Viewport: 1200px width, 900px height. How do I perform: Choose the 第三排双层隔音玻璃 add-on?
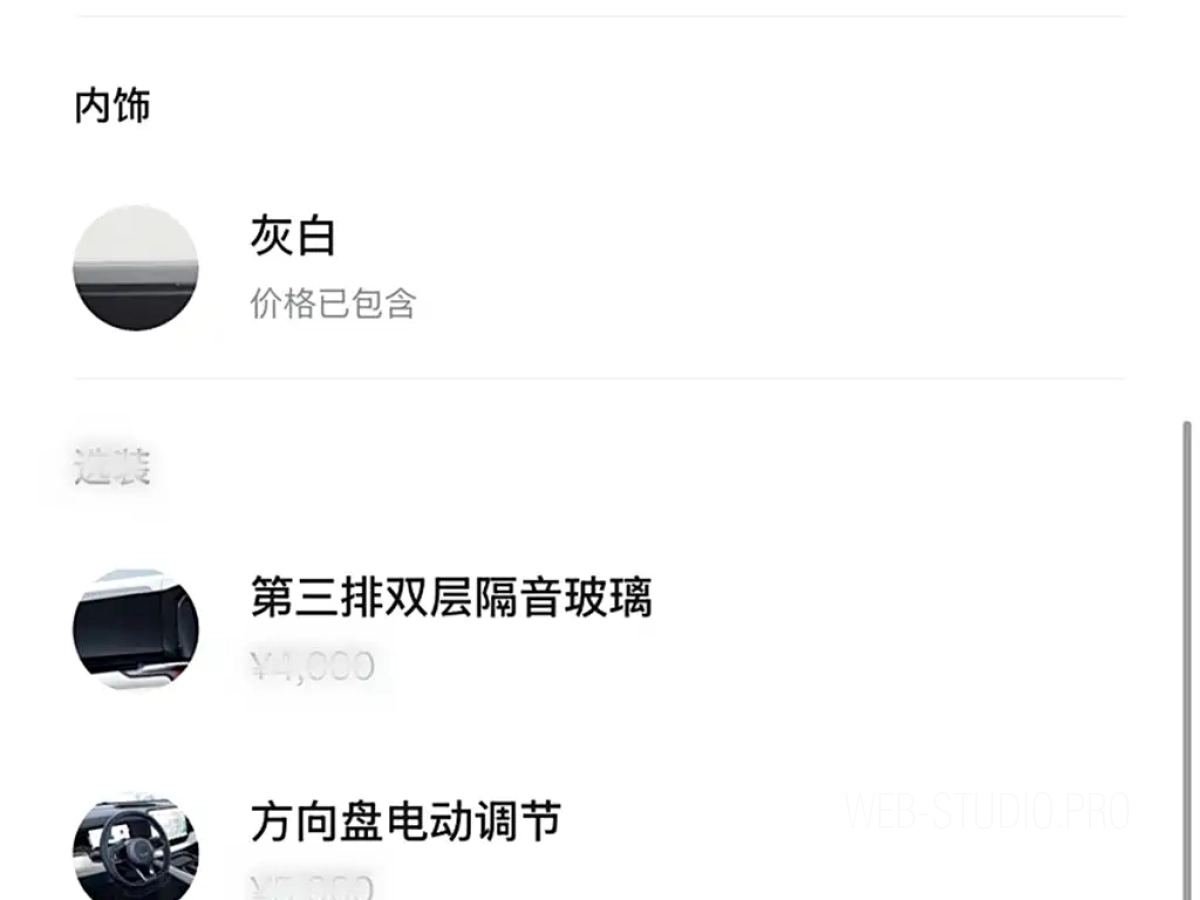pyautogui.click(x=450, y=600)
